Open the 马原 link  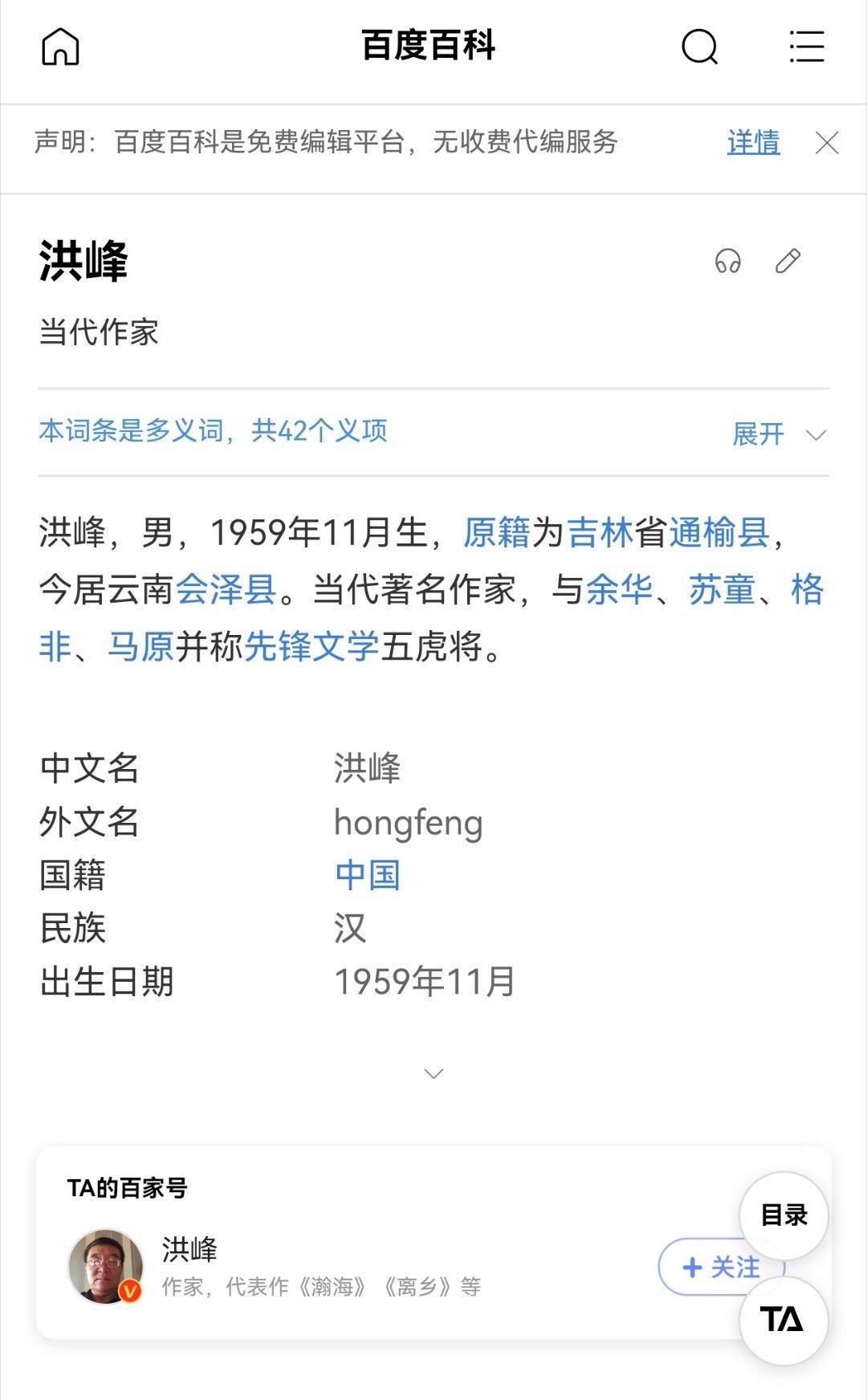click(140, 646)
